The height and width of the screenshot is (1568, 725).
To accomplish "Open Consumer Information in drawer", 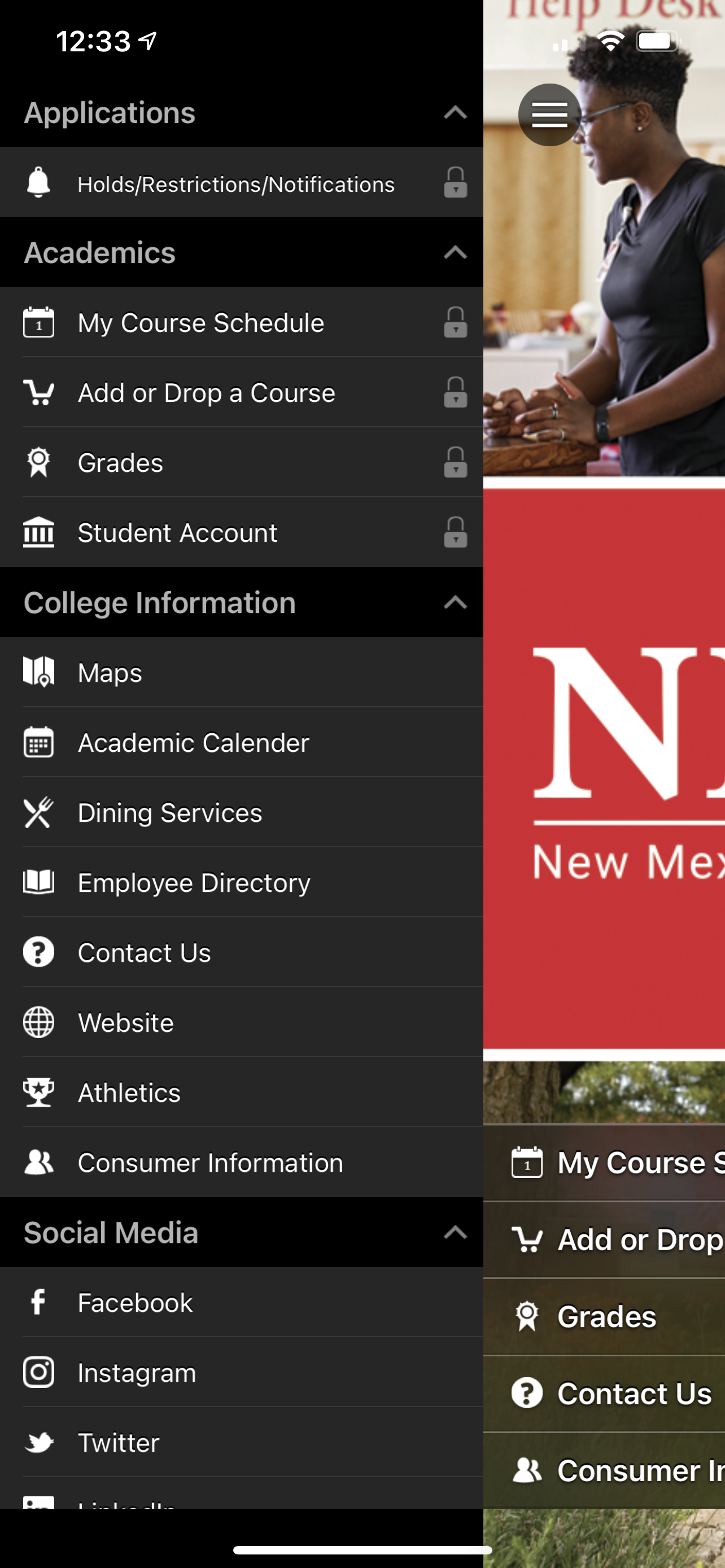I will [x=210, y=1163].
